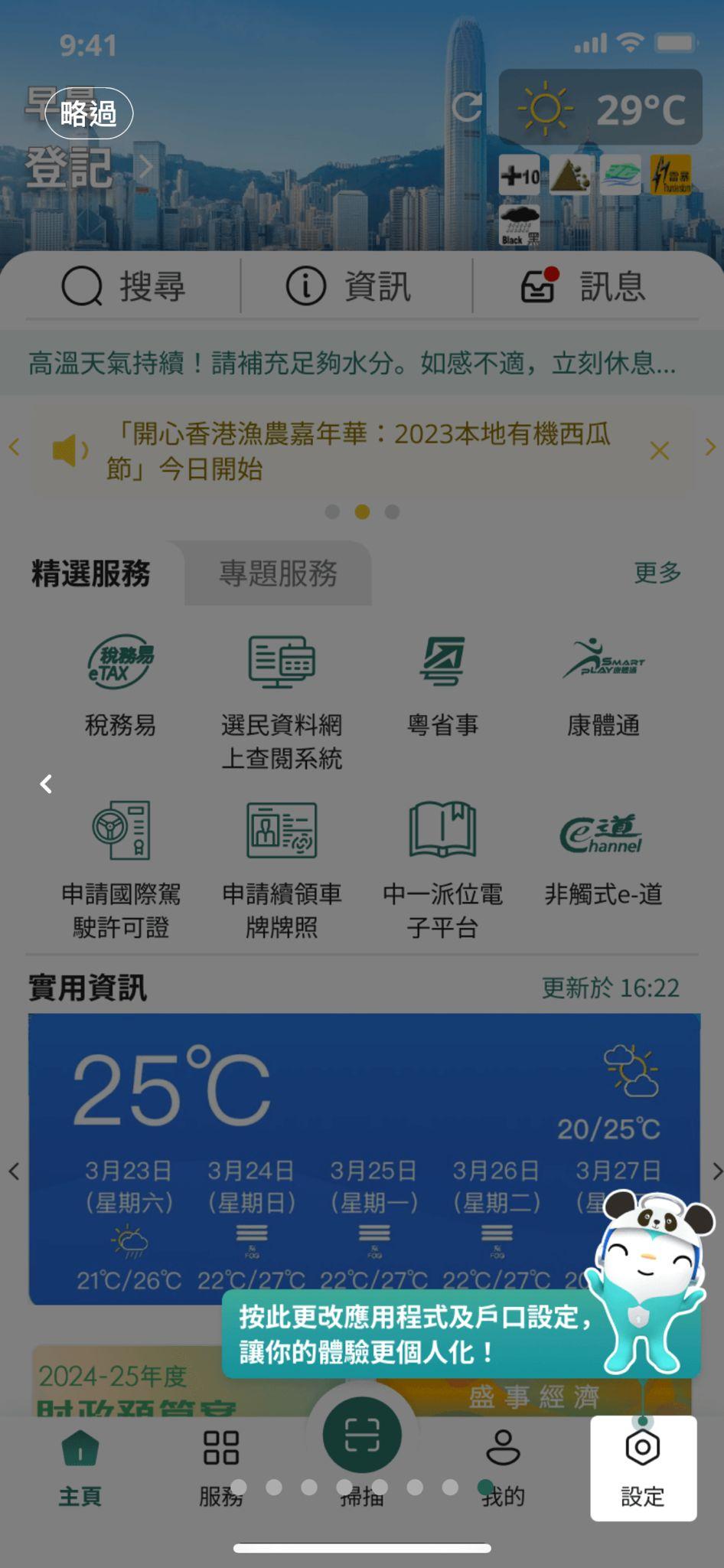Image resolution: width=724 pixels, height=1568 pixels.
Task: Refresh the weather widget
Action: pyautogui.click(x=468, y=107)
